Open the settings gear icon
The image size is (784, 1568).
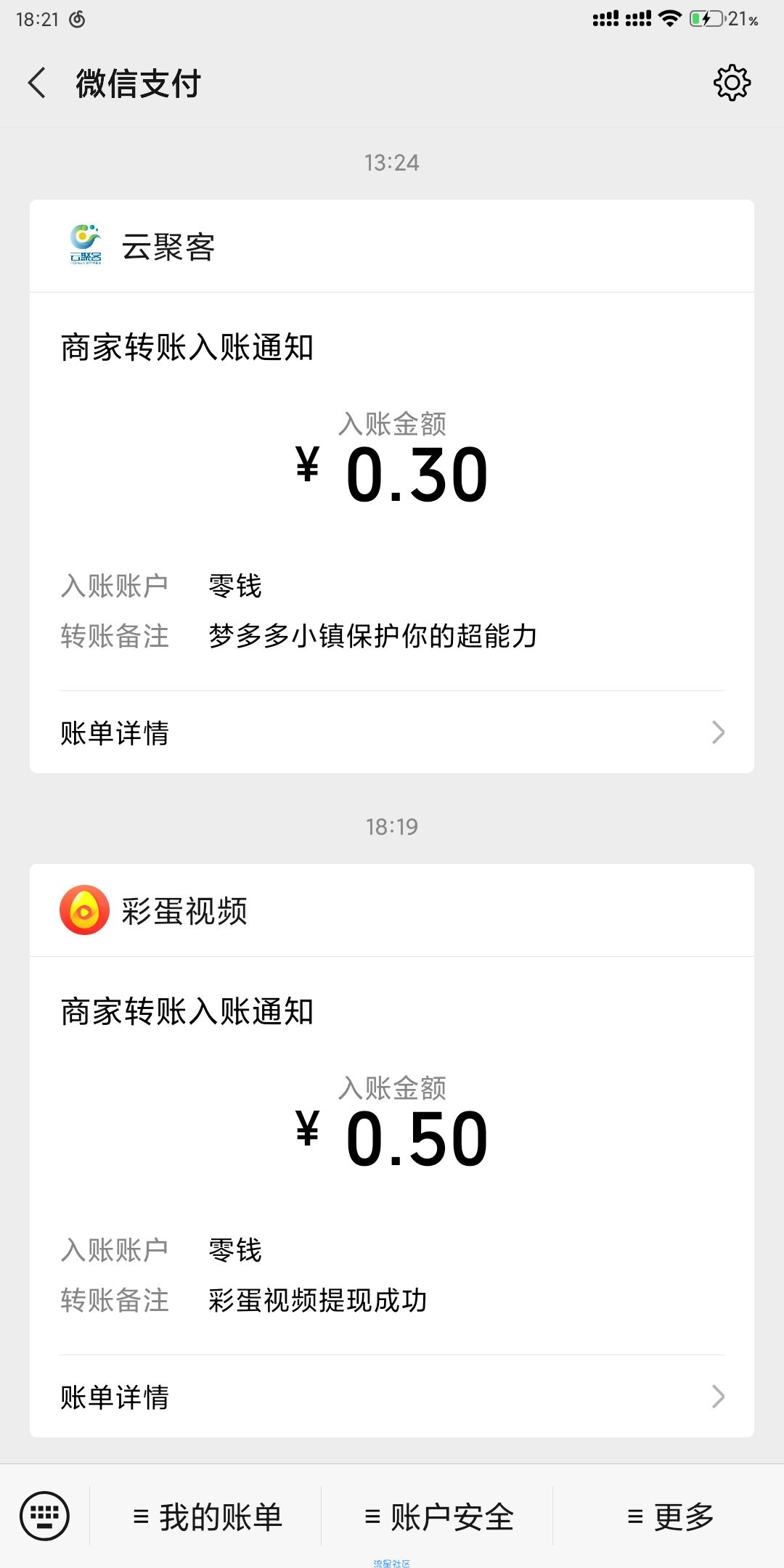point(732,83)
